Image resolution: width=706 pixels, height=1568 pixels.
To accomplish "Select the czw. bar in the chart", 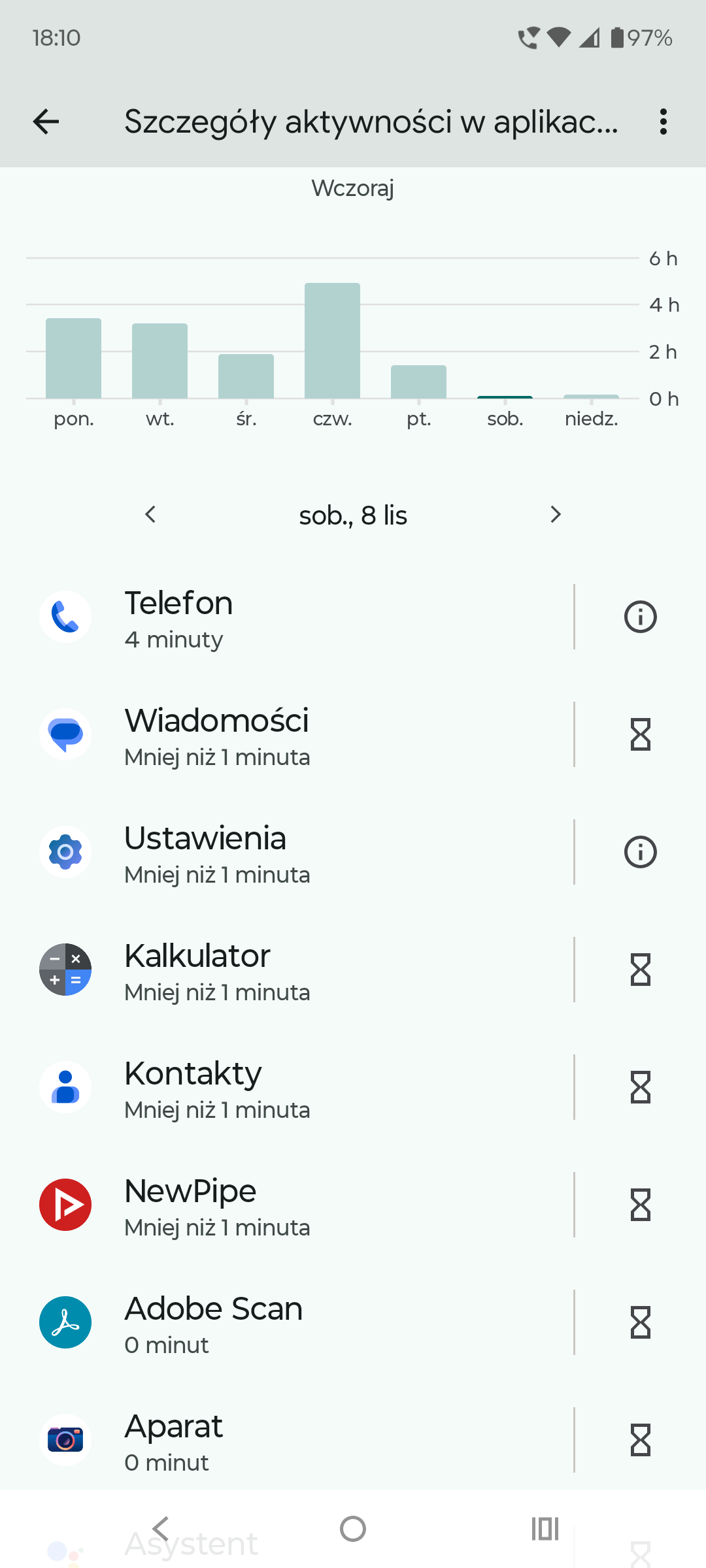I will (332, 341).
